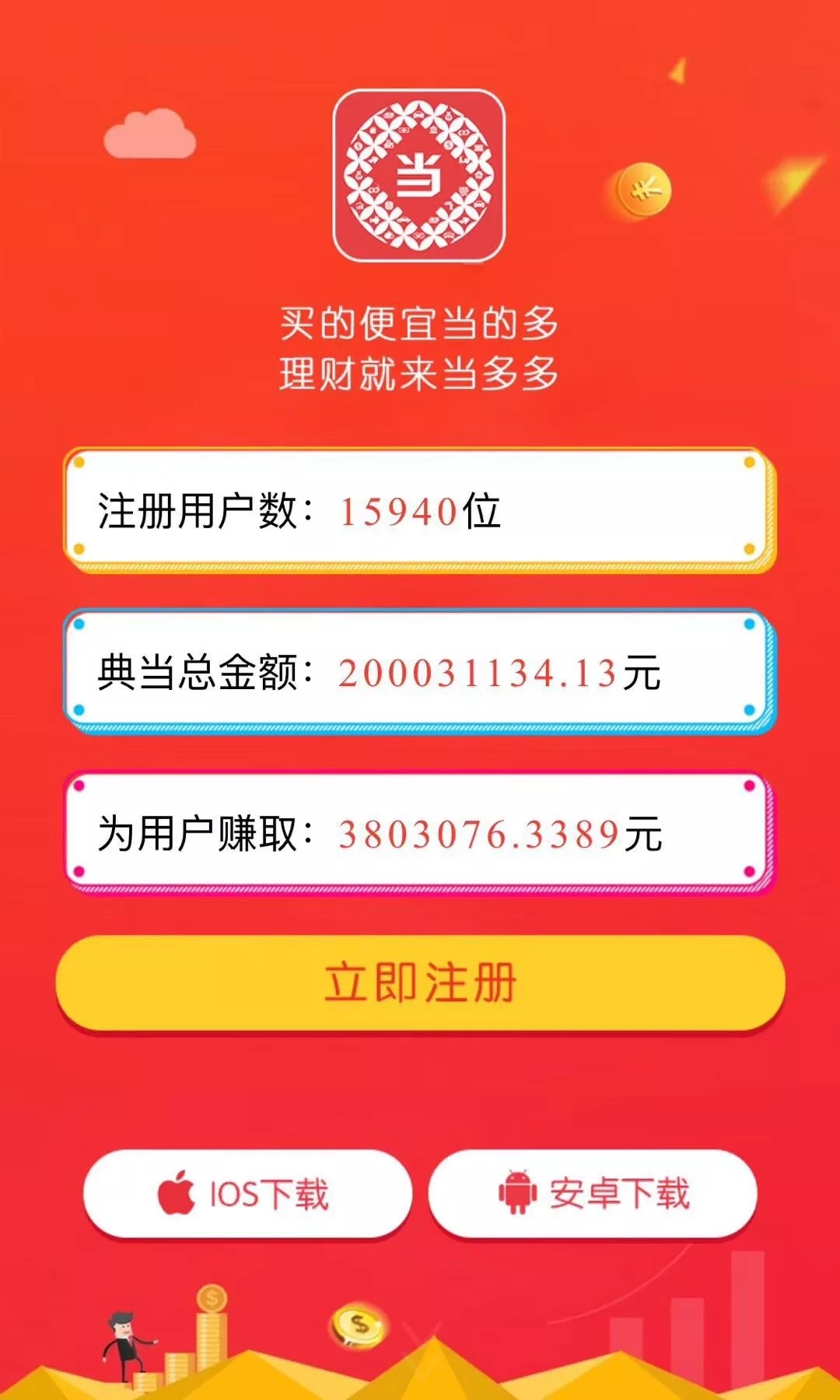Tap the 立即注册 button

click(420, 983)
